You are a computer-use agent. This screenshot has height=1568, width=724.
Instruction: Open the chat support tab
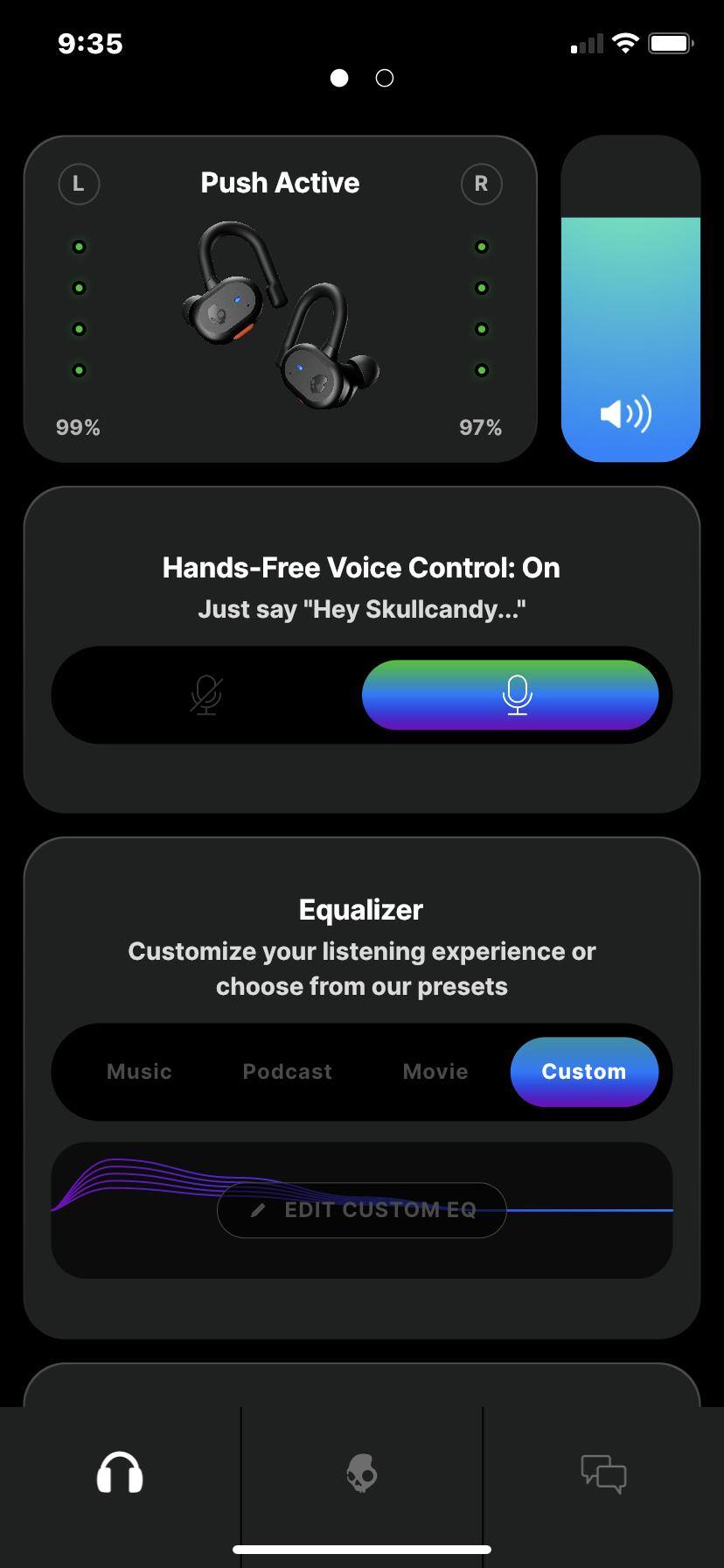(603, 1473)
